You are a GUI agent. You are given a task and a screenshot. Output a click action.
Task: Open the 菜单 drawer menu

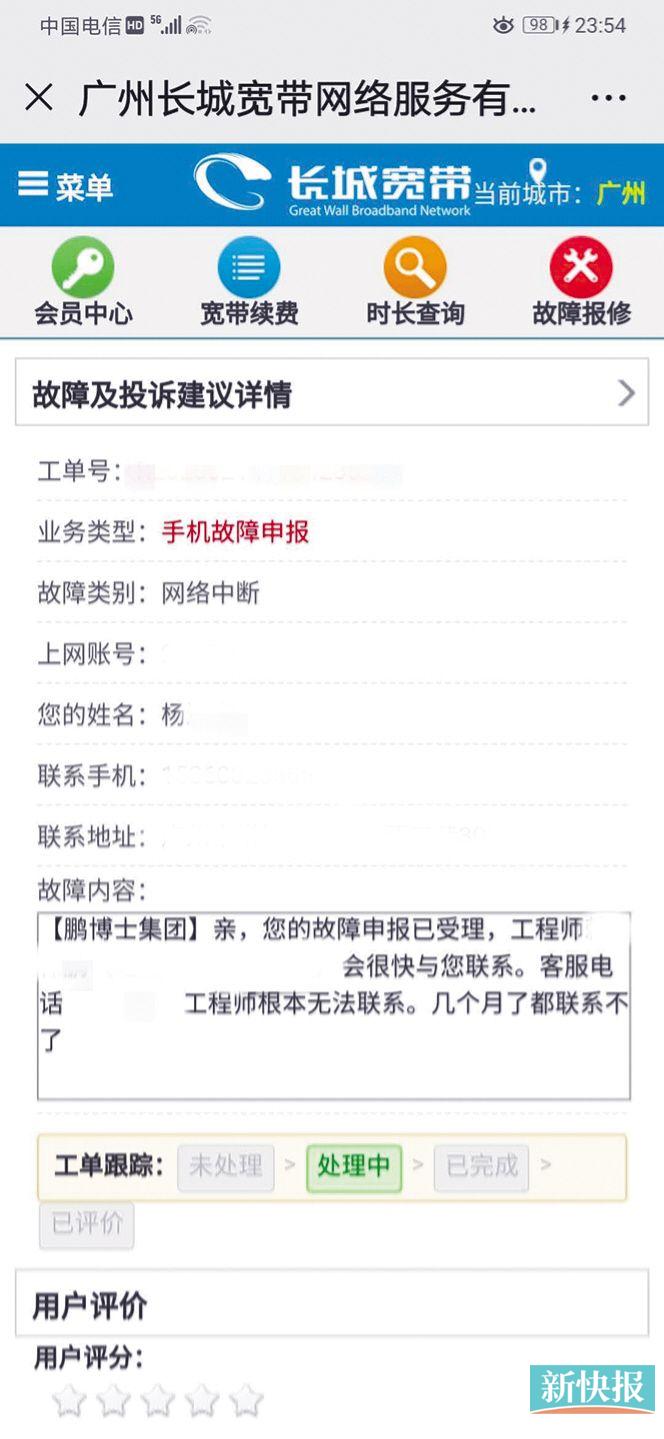point(65,186)
